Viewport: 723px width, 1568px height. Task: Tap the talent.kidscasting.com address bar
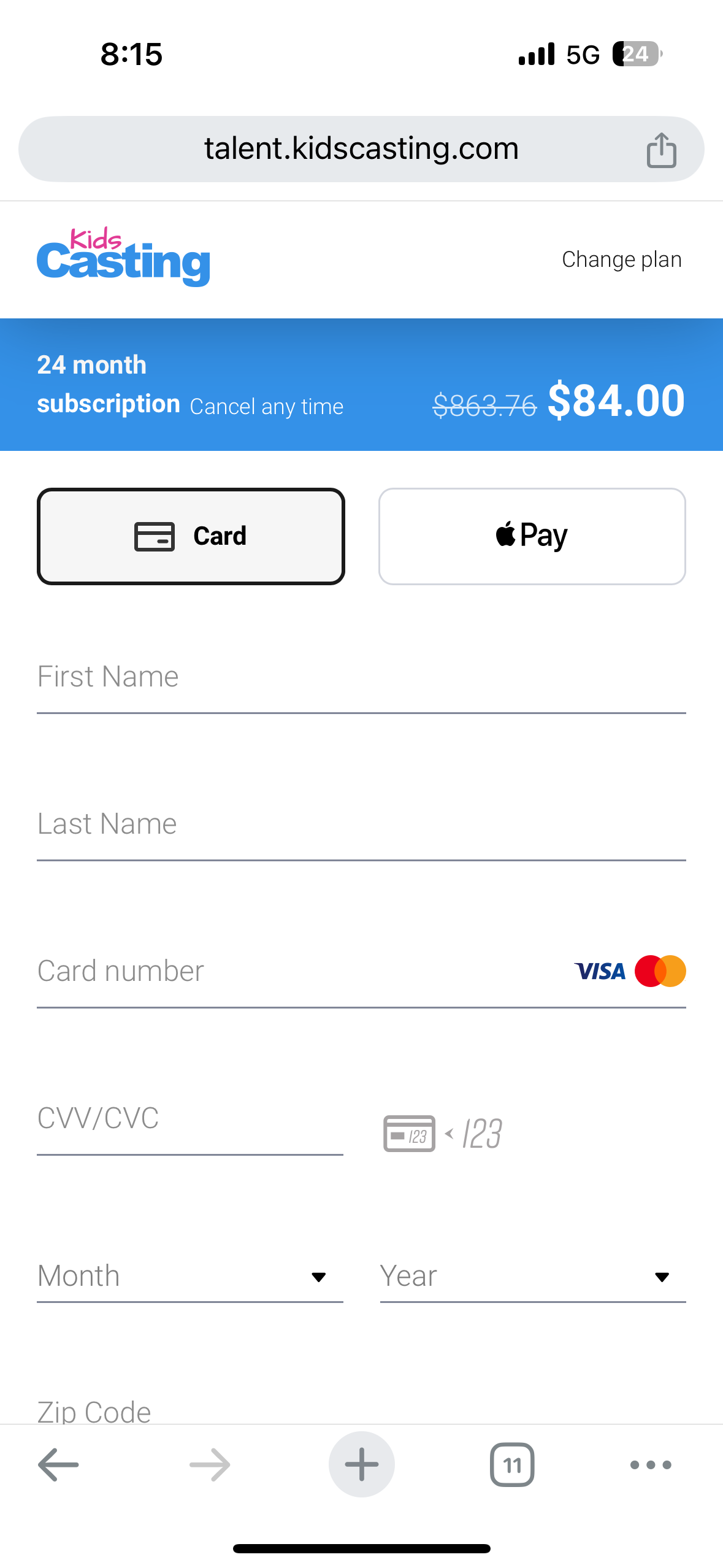(361, 149)
